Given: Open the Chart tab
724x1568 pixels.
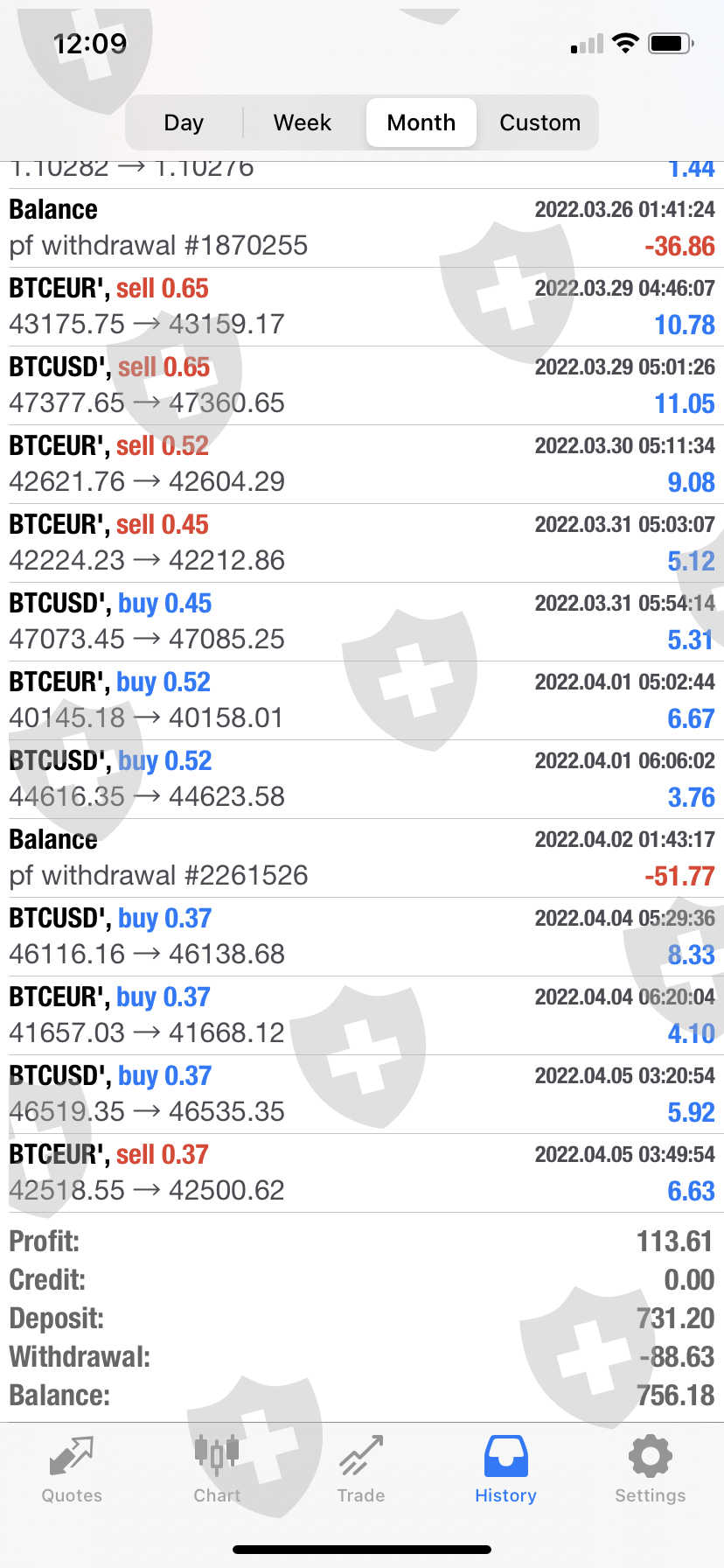Looking at the screenshot, I should (217, 1470).
